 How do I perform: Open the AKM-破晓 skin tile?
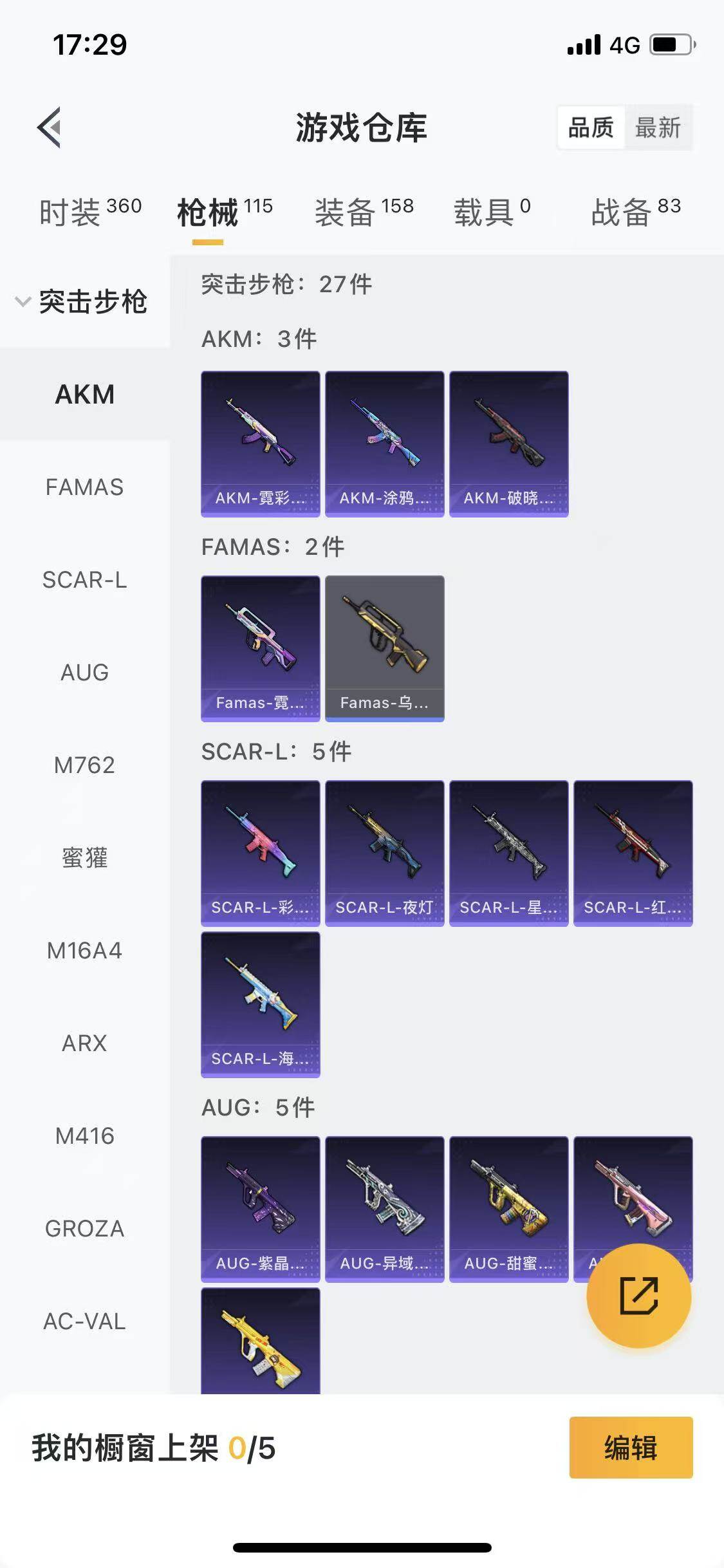(509, 443)
